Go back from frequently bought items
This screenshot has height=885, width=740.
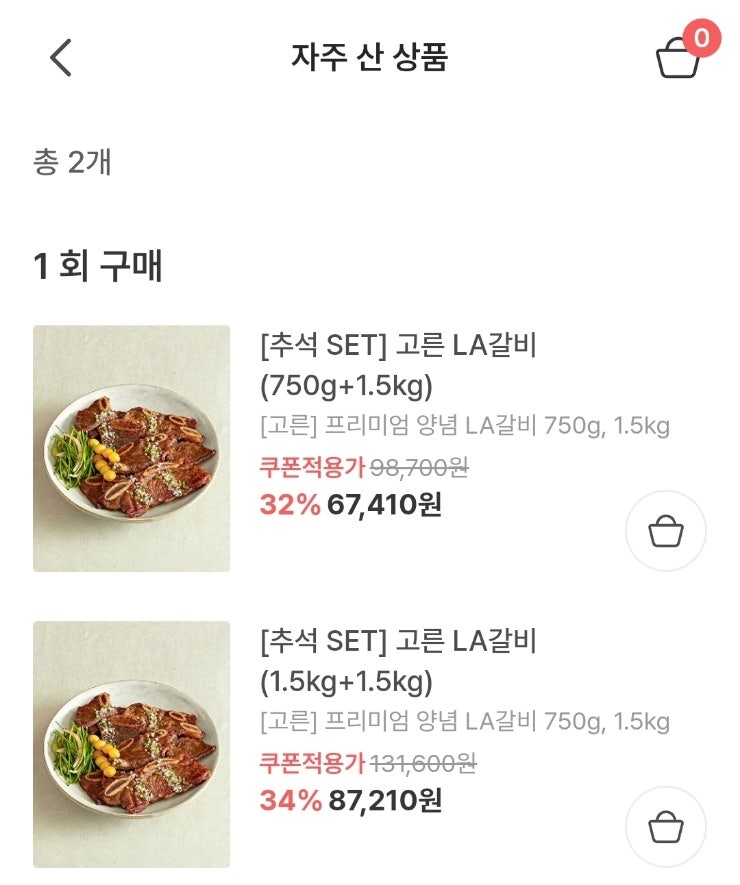coord(61,58)
